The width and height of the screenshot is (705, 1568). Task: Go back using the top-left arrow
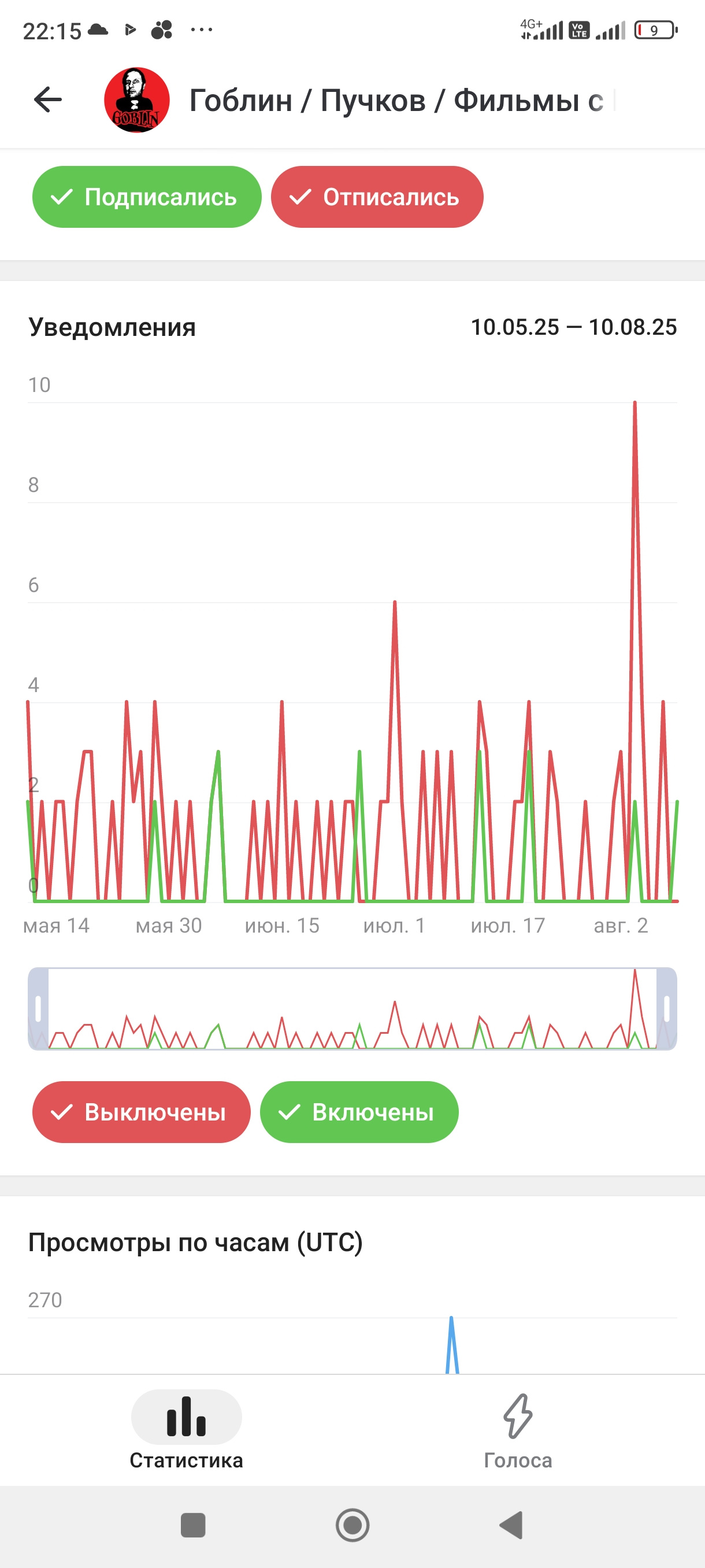[48, 100]
